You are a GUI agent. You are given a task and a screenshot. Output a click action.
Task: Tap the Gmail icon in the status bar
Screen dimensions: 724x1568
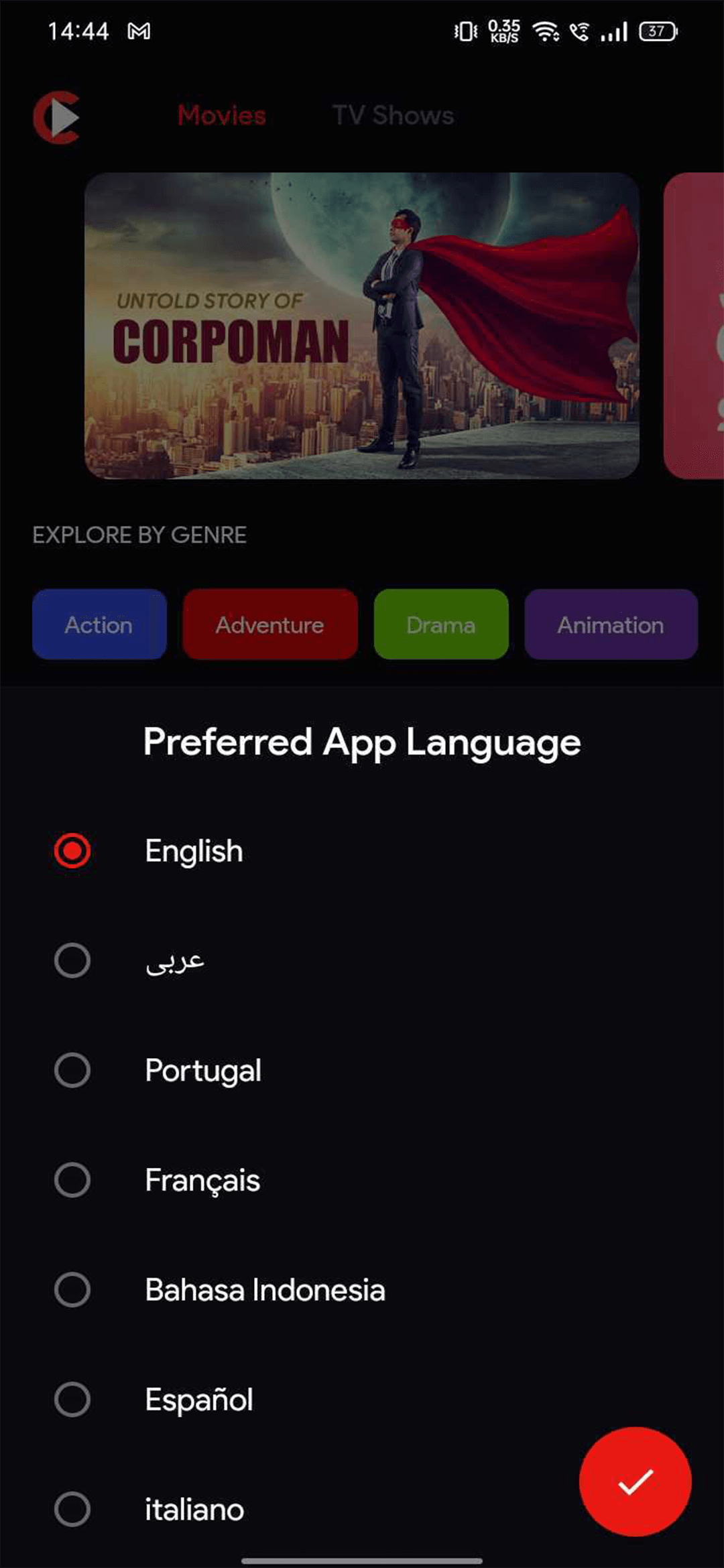point(140,29)
